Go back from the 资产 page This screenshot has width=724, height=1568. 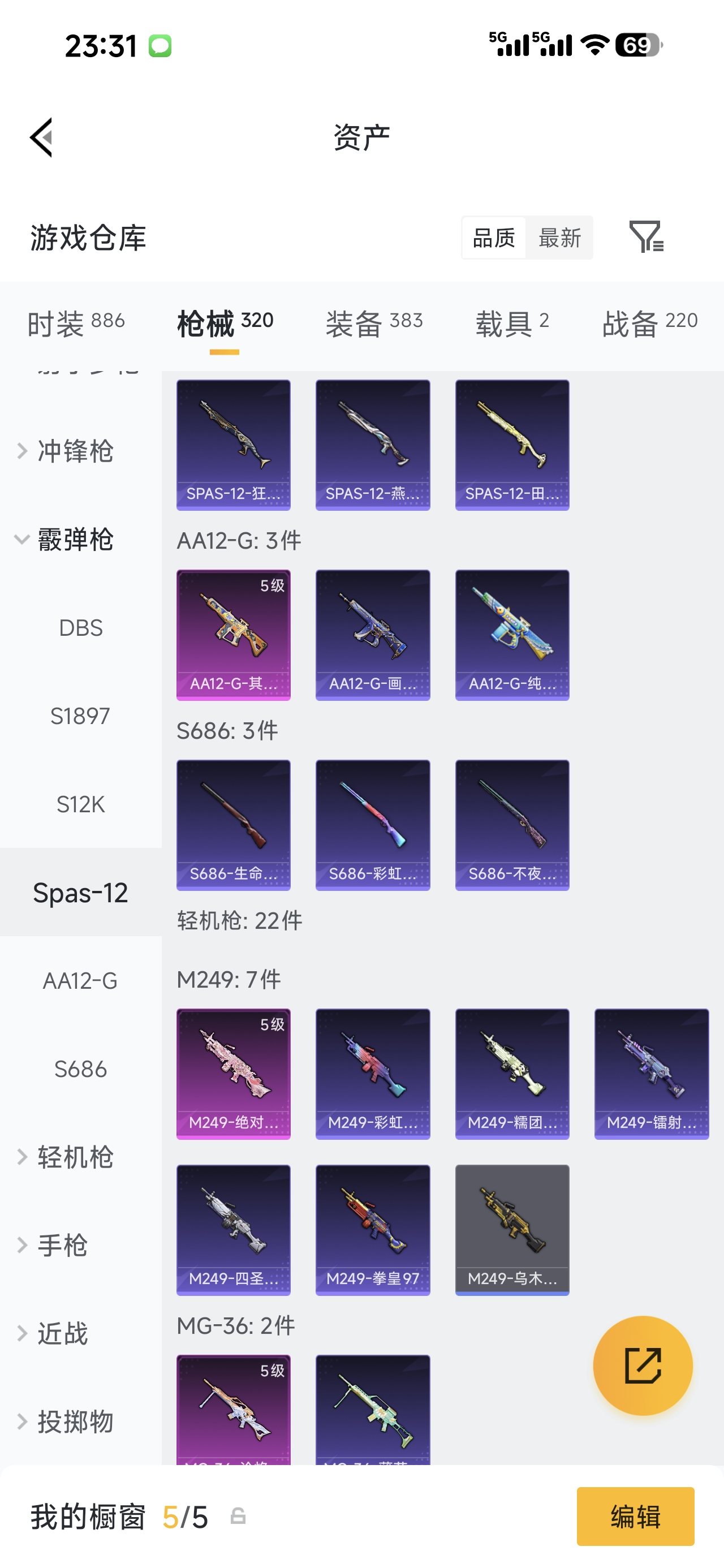pyautogui.click(x=41, y=137)
